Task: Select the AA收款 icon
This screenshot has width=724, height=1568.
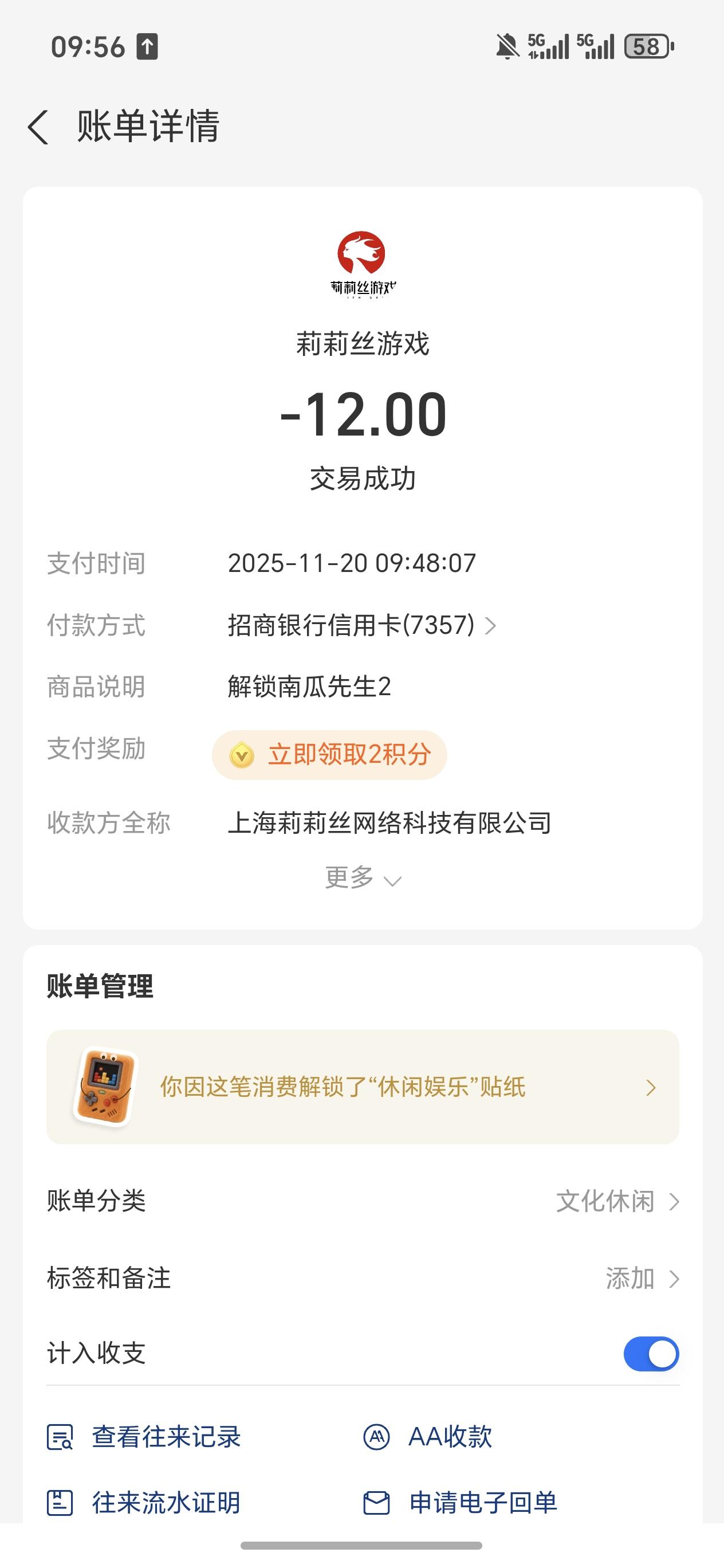Action: click(x=377, y=1437)
